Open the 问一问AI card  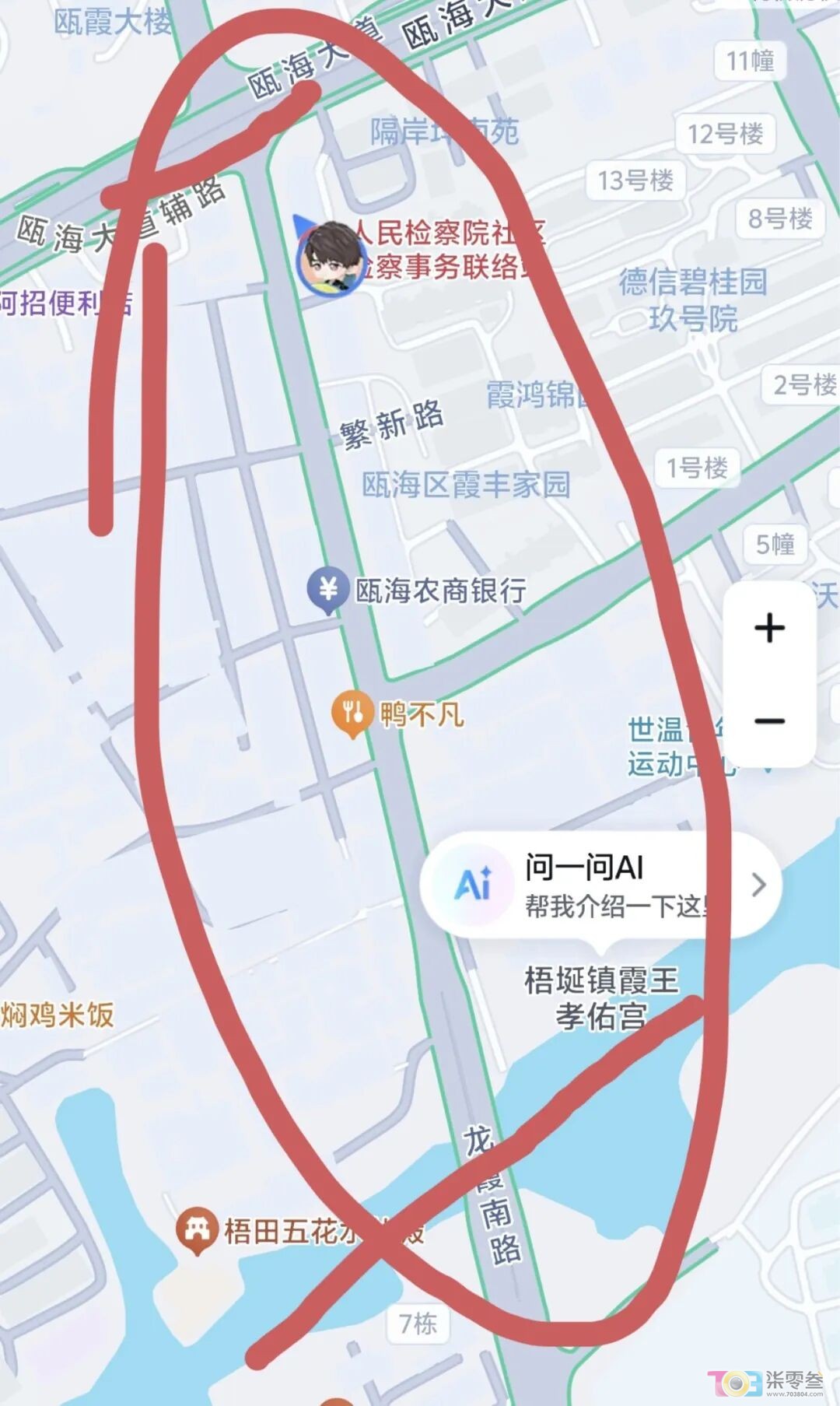pos(599,885)
